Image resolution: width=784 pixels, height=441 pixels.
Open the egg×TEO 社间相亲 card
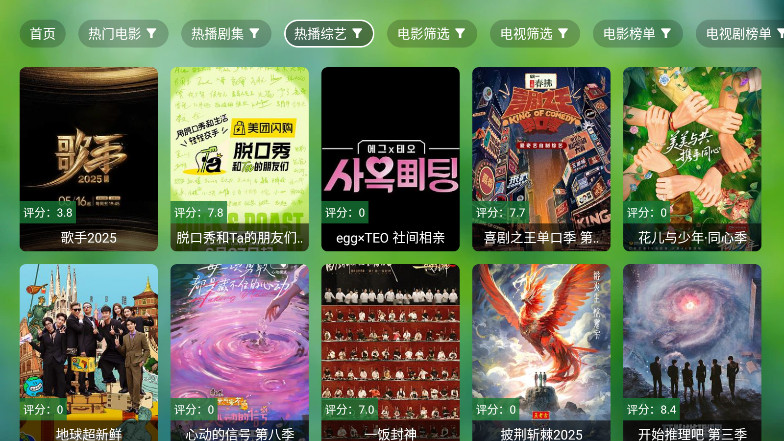(x=390, y=158)
